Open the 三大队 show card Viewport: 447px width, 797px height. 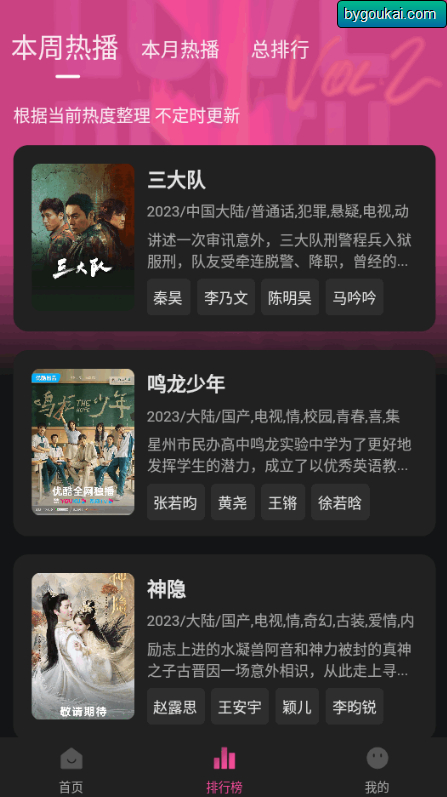tap(224, 238)
